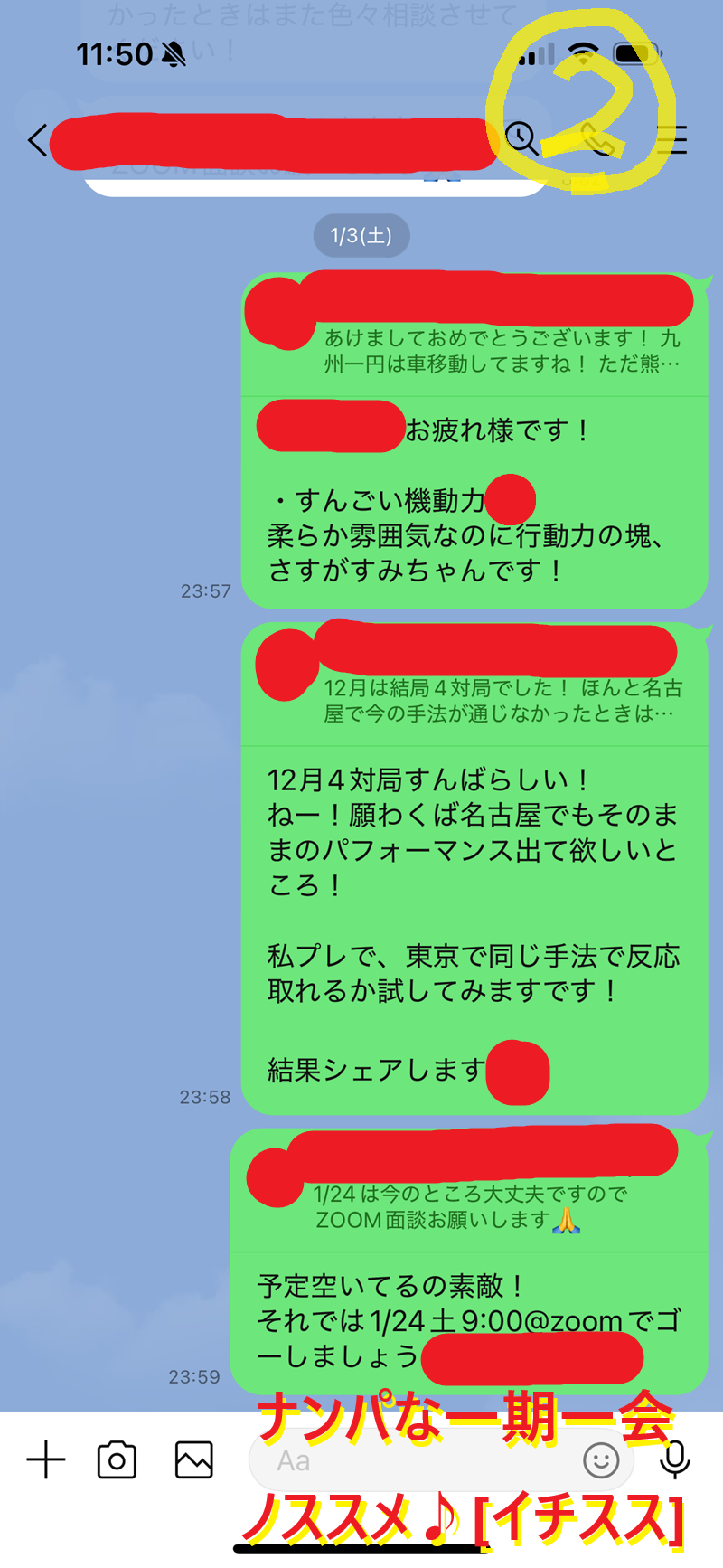Open the in-chat search with magnifier icon
This screenshot has width=723, height=1568.
point(520,137)
